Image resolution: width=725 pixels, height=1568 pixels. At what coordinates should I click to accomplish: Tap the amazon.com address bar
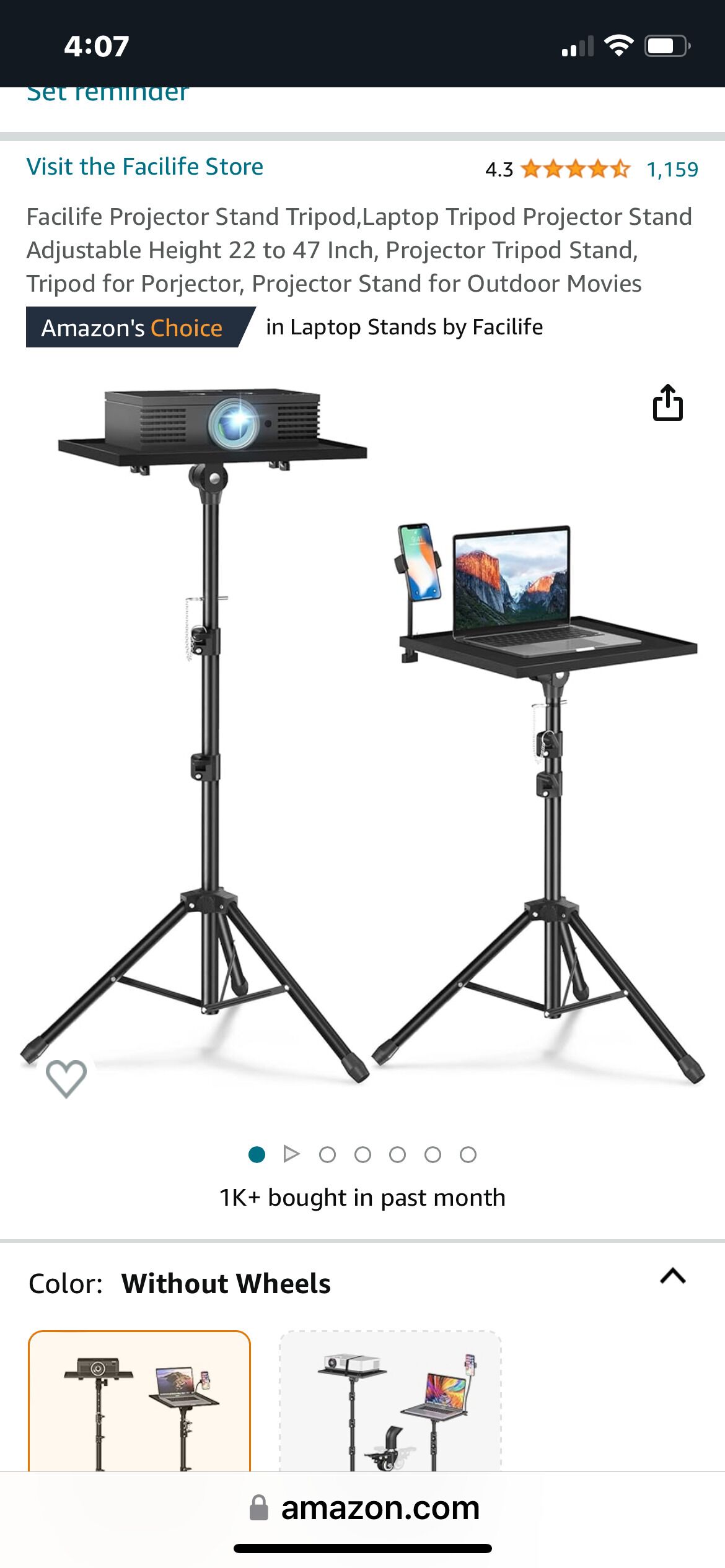(362, 1507)
